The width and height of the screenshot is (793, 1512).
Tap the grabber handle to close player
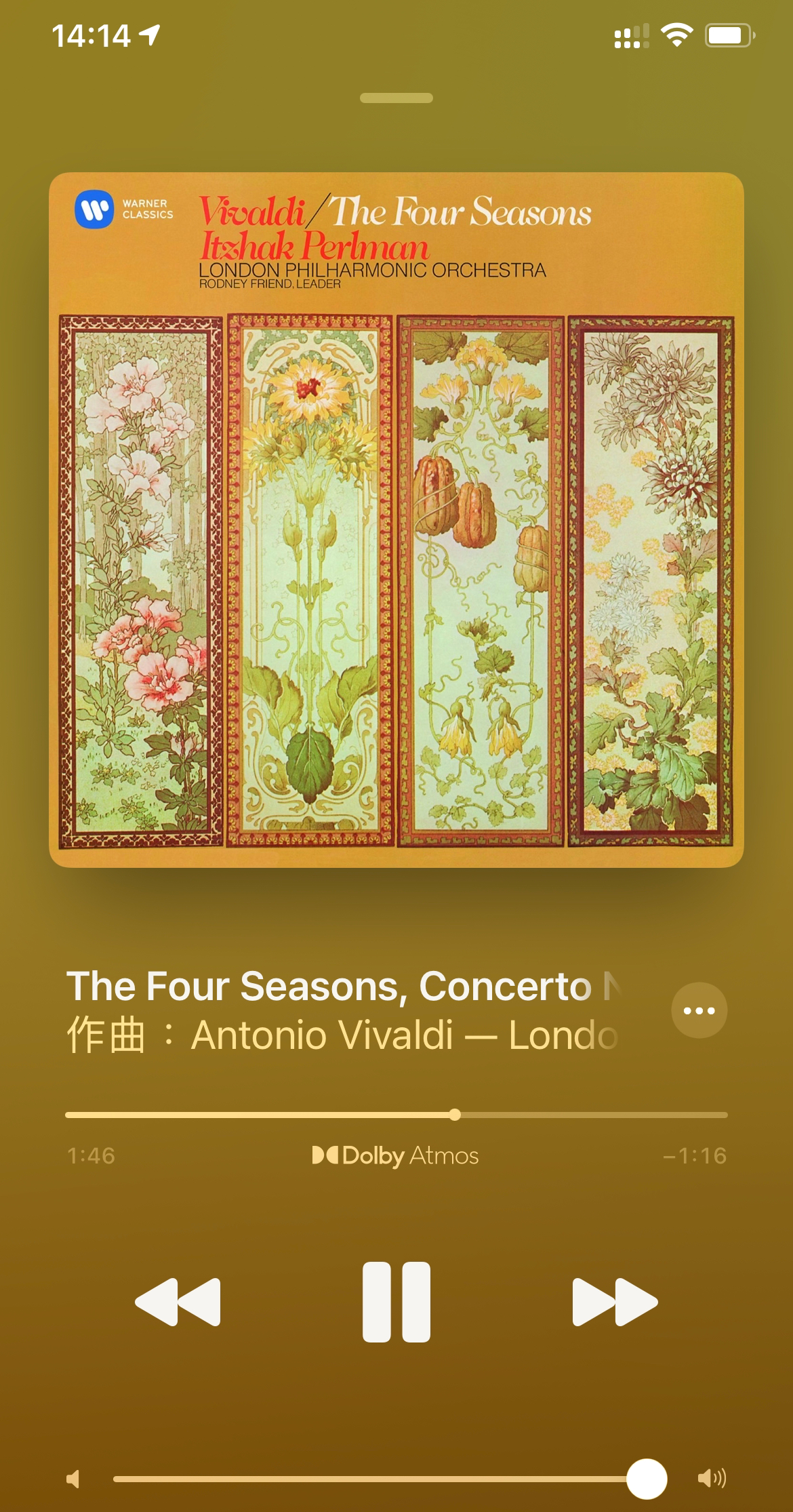tap(396, 98)
